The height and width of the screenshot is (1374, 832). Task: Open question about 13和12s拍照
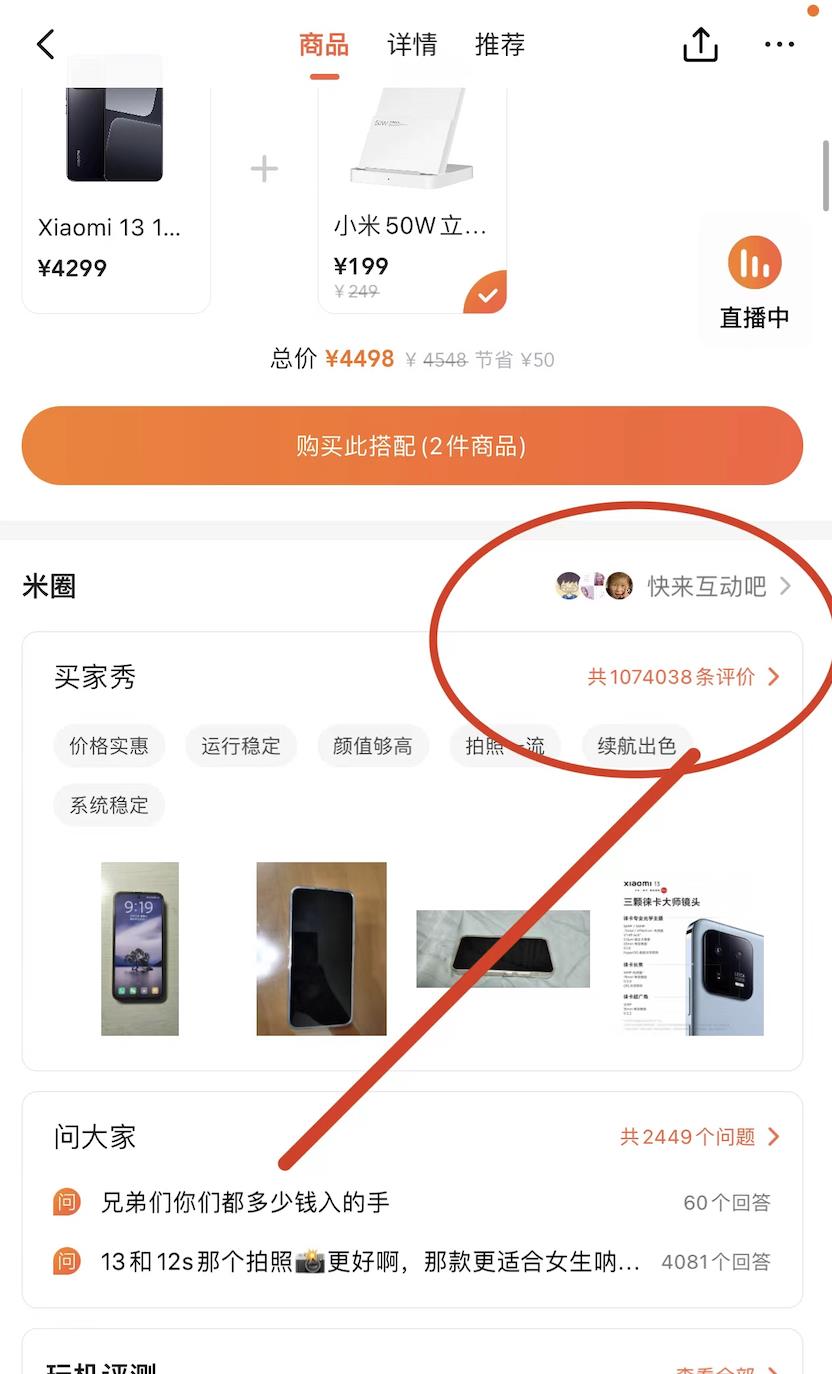click(x=370, y=1262)
